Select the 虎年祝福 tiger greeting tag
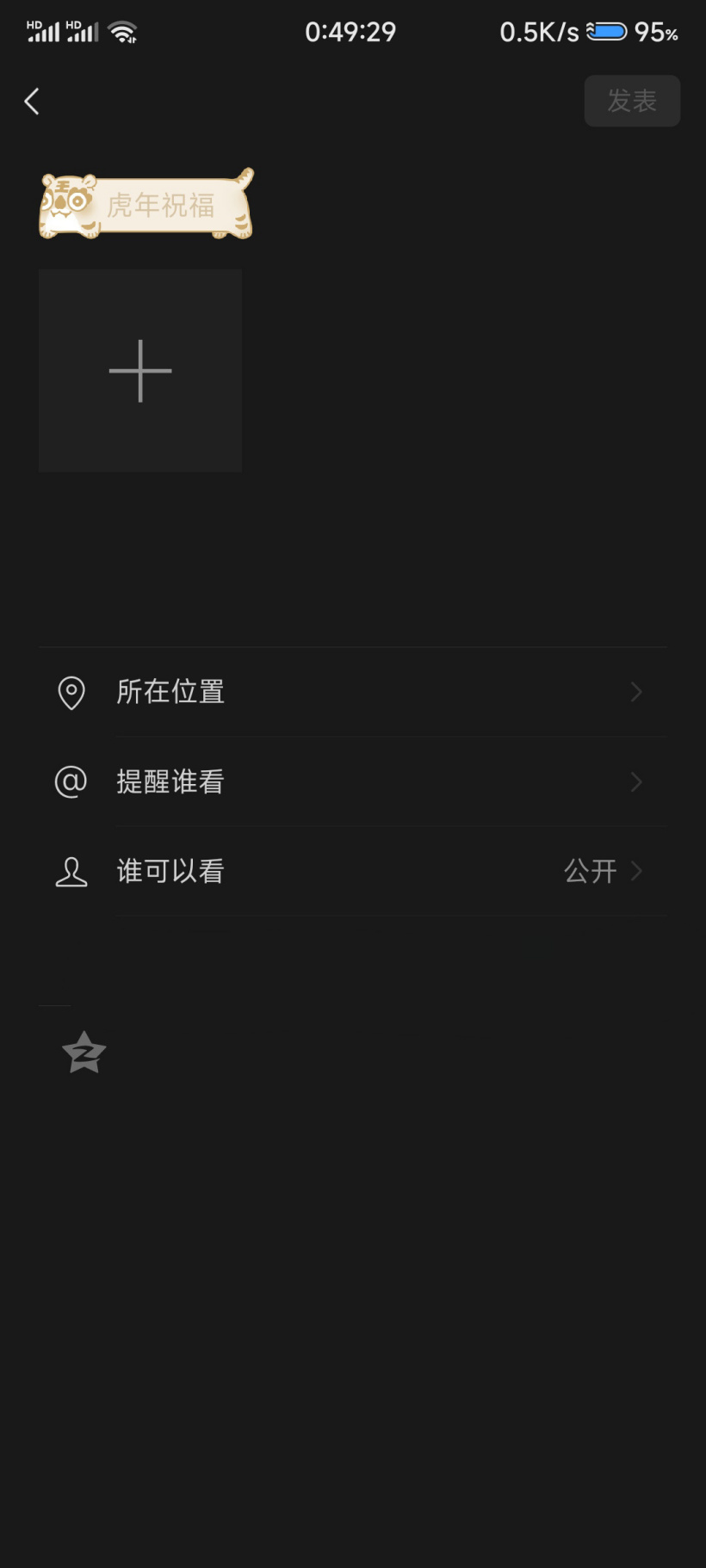The image size is (706, 1568). 146,205
